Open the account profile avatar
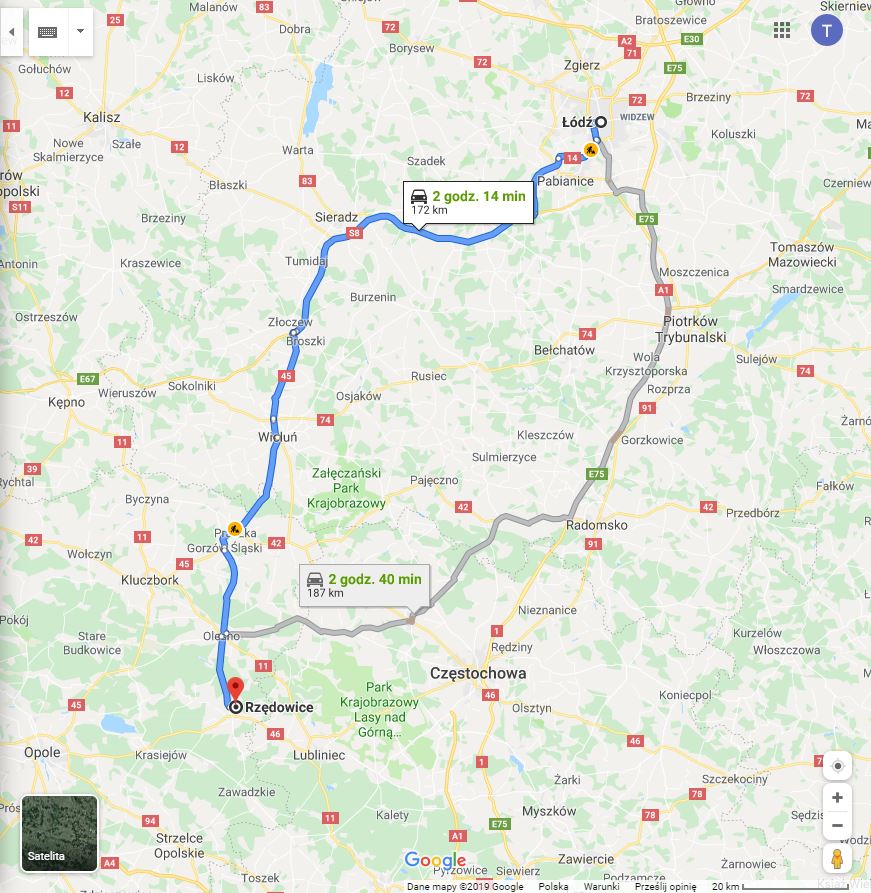Screen dimensions: 871x893 [827, 30]
